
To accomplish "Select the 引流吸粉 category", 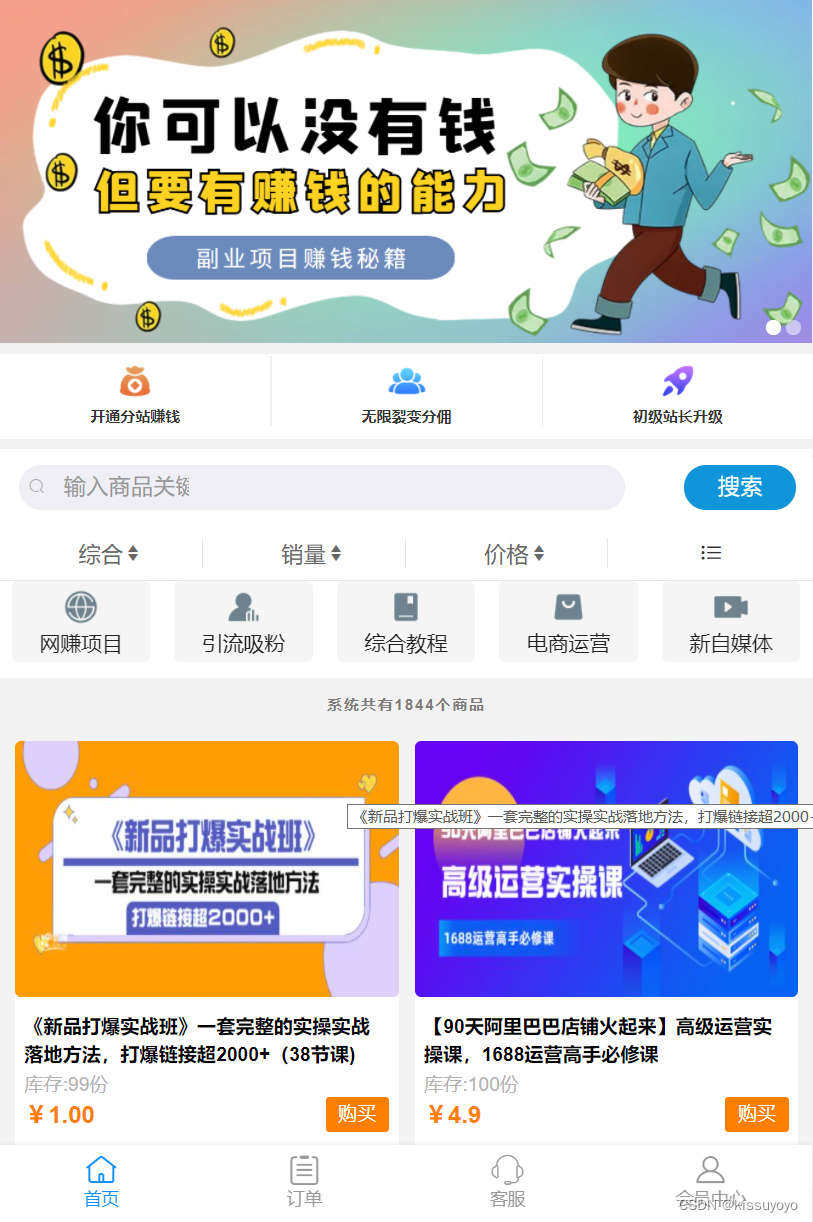I will click(243, 622).
